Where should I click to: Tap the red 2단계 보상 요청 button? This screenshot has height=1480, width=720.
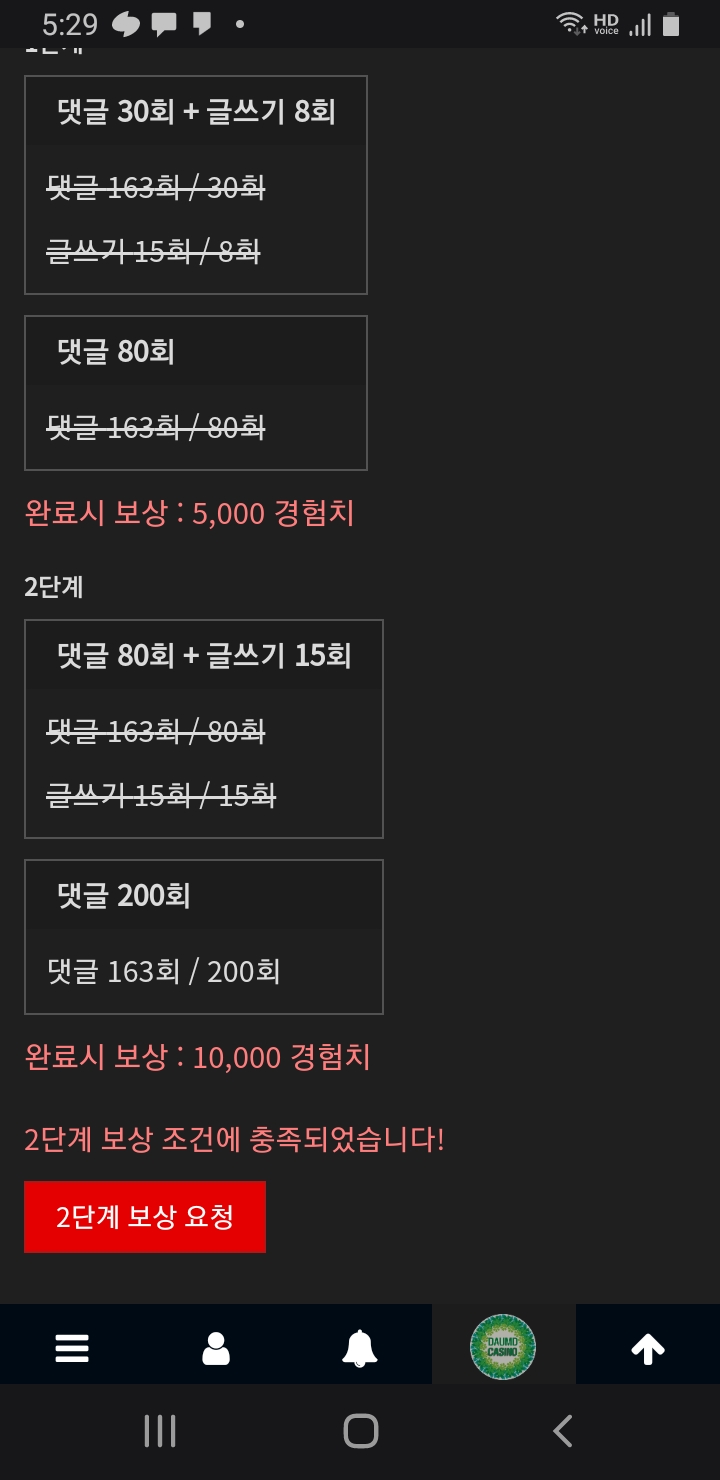(x=145, y=1217)
